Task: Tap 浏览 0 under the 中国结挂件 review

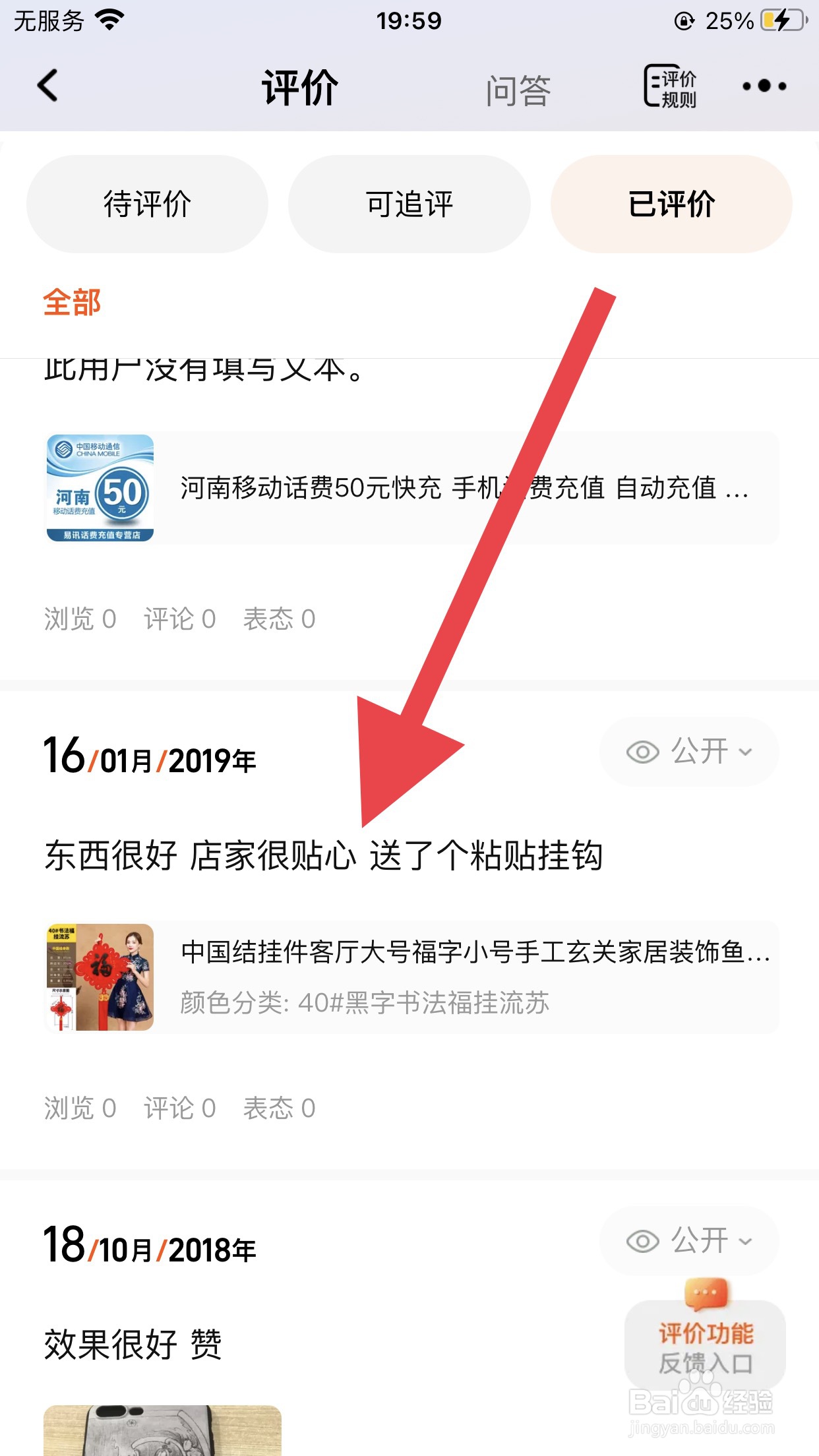Action: tap(80, 1108)
